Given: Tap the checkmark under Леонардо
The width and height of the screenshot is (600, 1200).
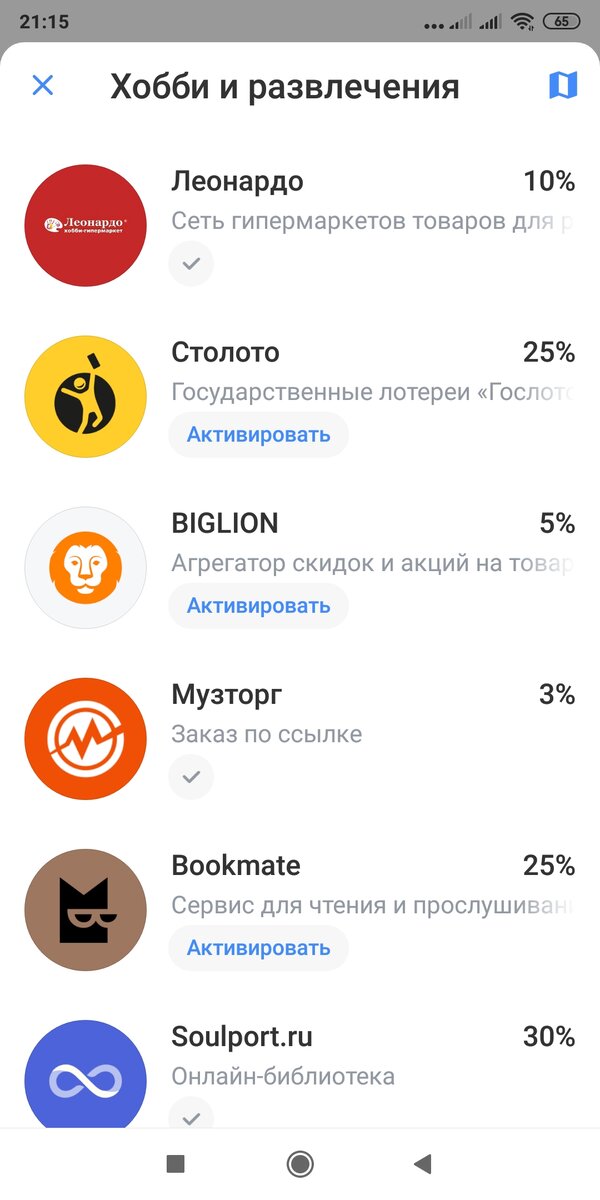Looking at the screenshot, I should coord(191,264).
